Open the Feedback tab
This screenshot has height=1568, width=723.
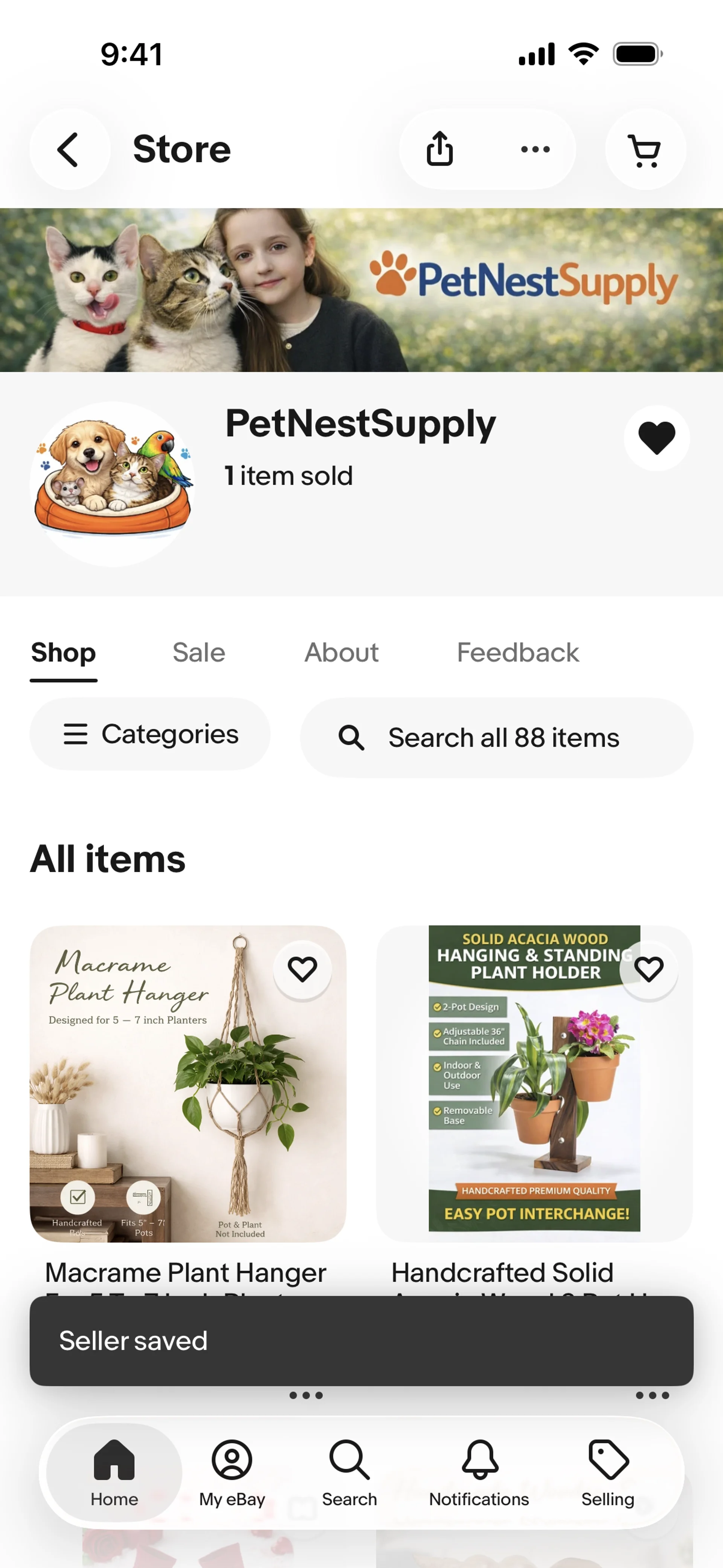coord(517,653)
